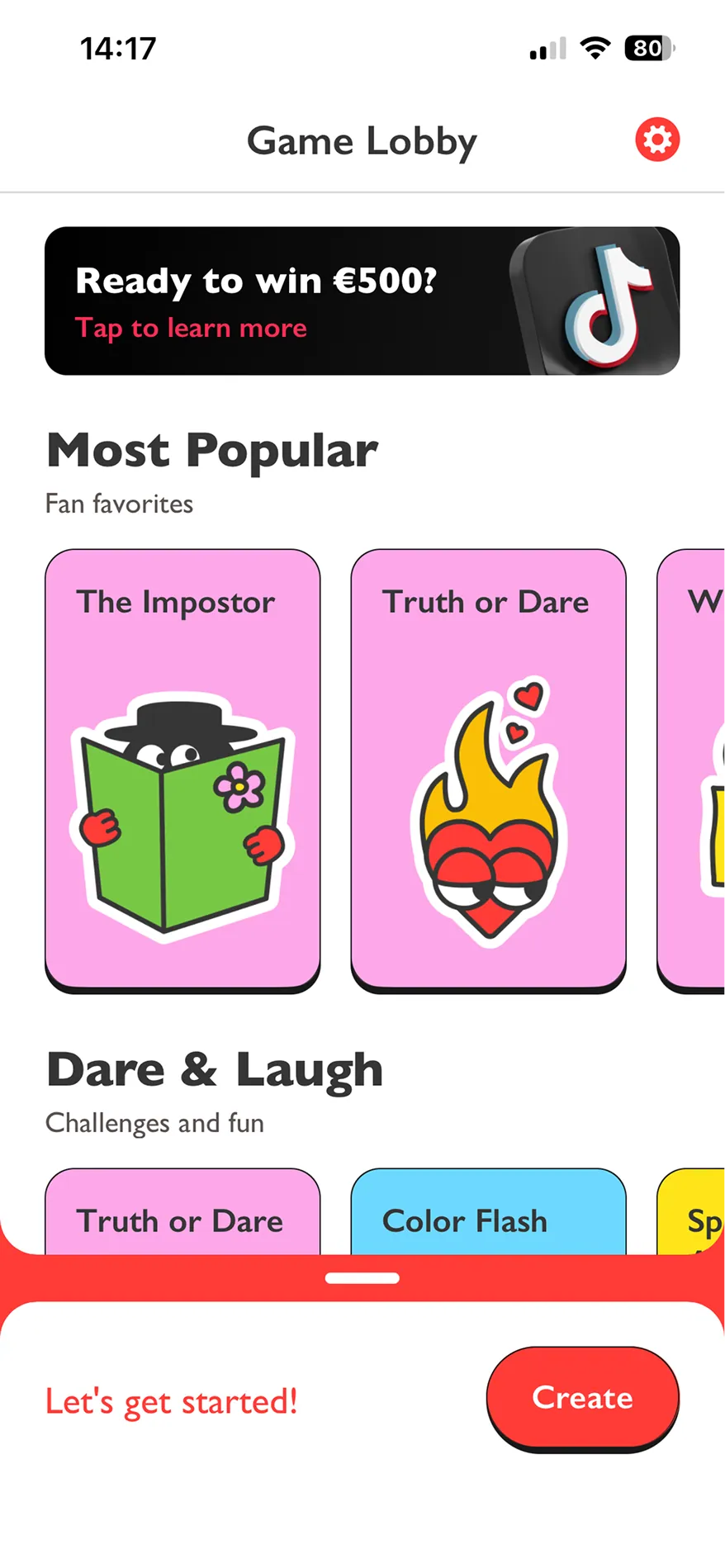
Task: Tap the bottom sheet drag handle
Action: [362, 1277]
